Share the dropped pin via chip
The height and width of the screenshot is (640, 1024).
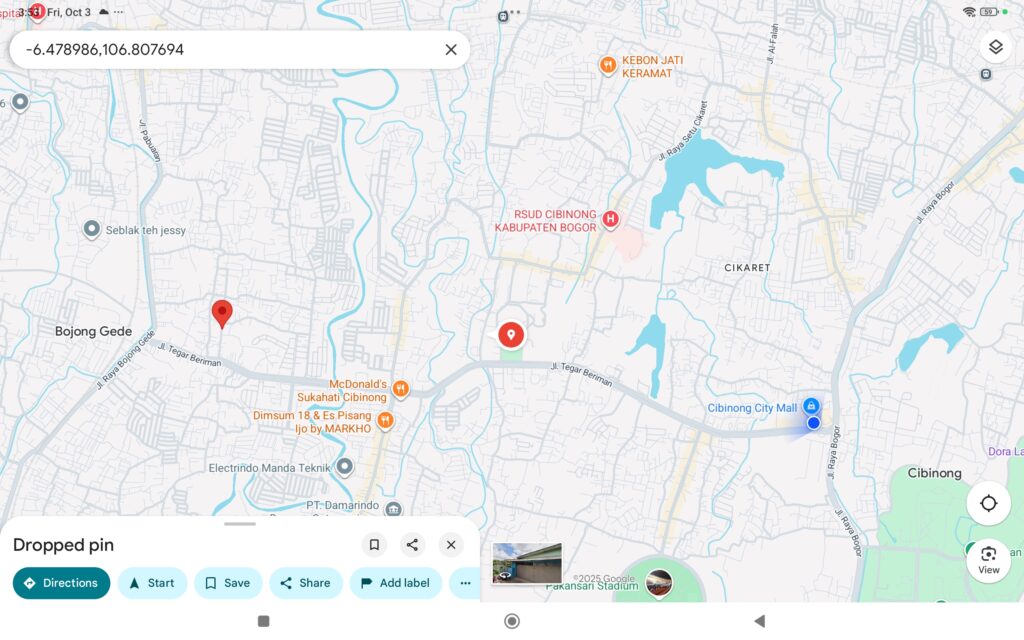pos(305,583)
